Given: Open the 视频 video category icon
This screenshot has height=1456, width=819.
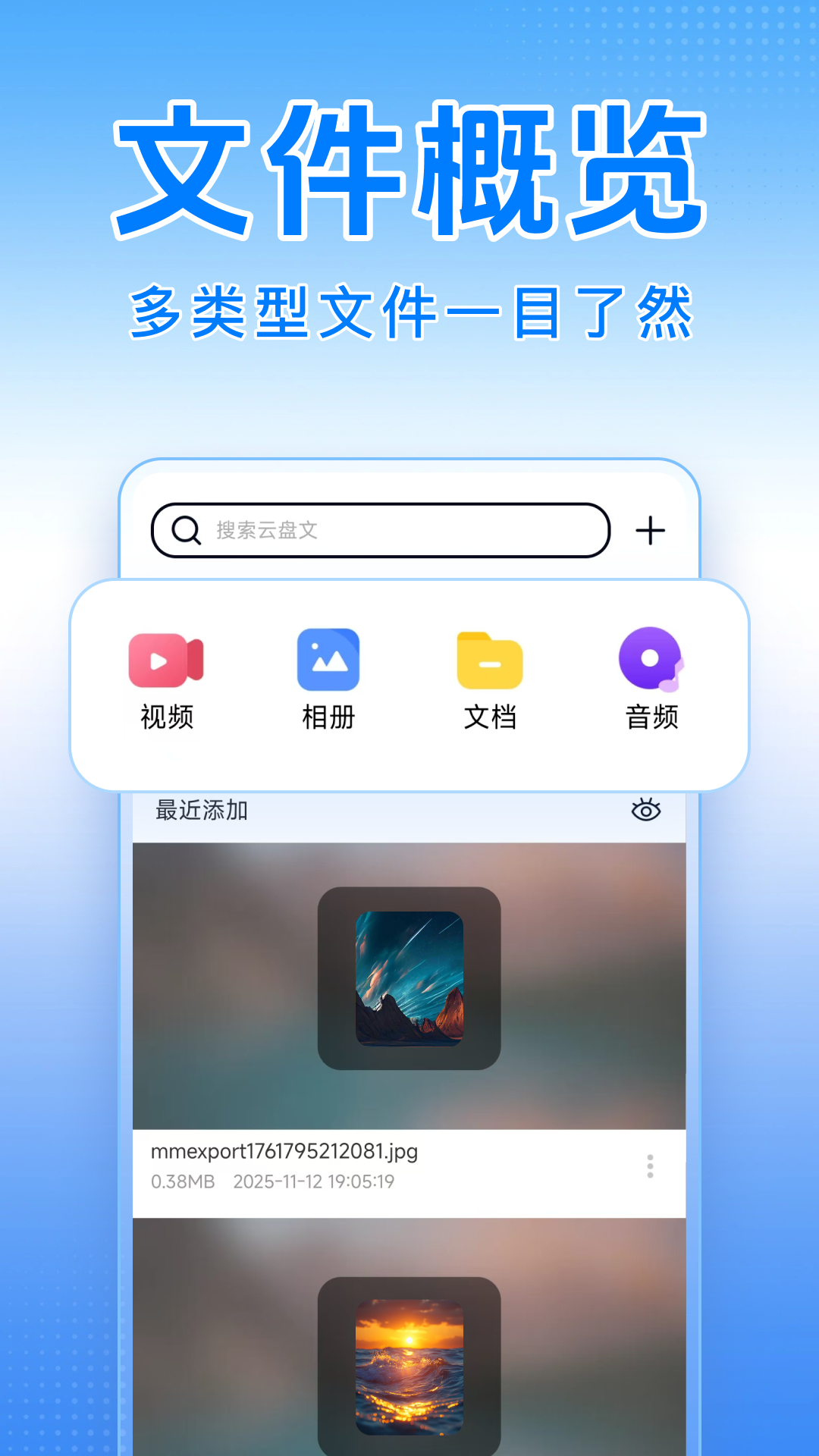Looking at the screenshot, I should 167,661.
